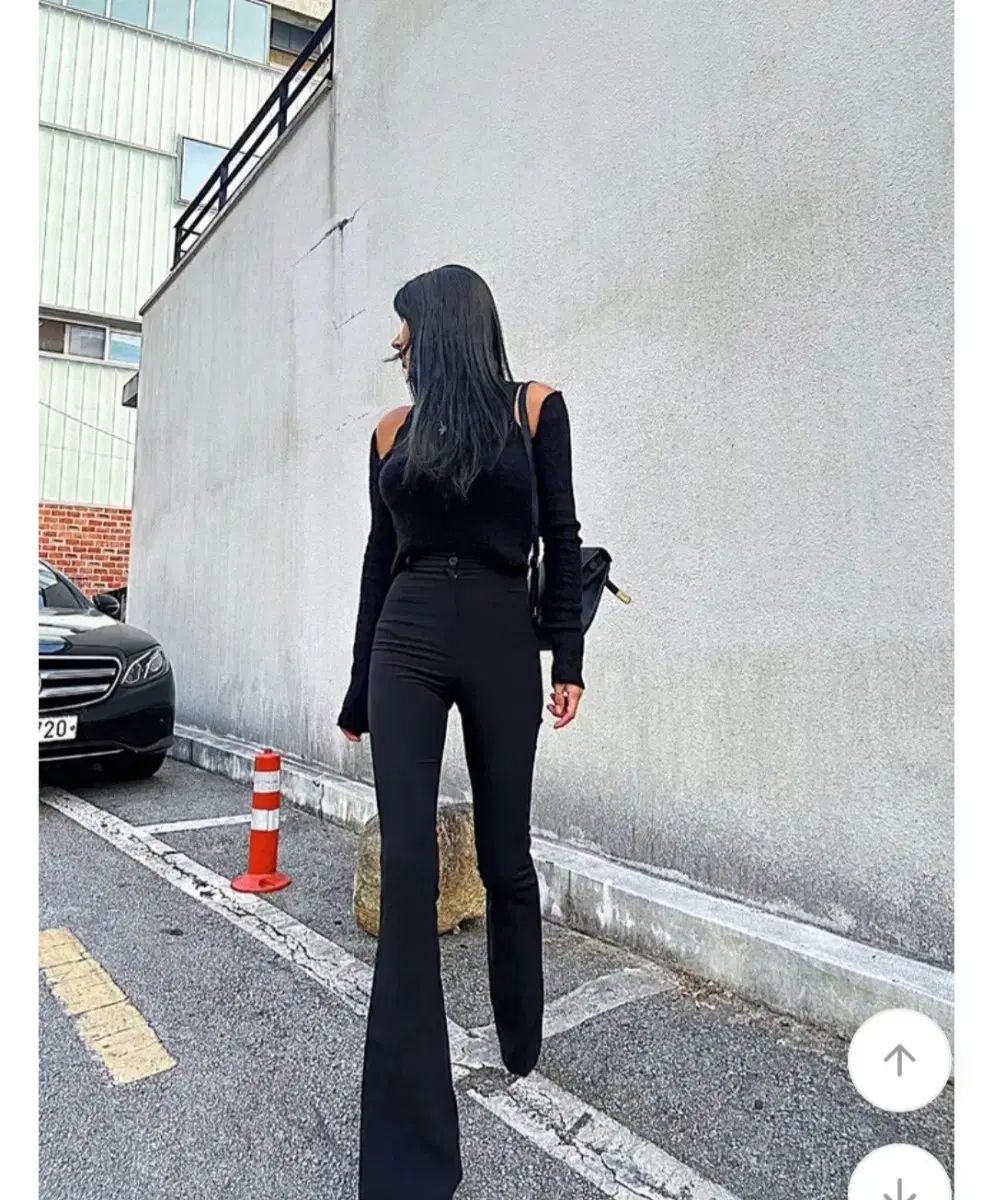Tap the scroll-to-top arrow button
The height and width of the screenshot is (1200, 993).
click(x=899, y=1060)
